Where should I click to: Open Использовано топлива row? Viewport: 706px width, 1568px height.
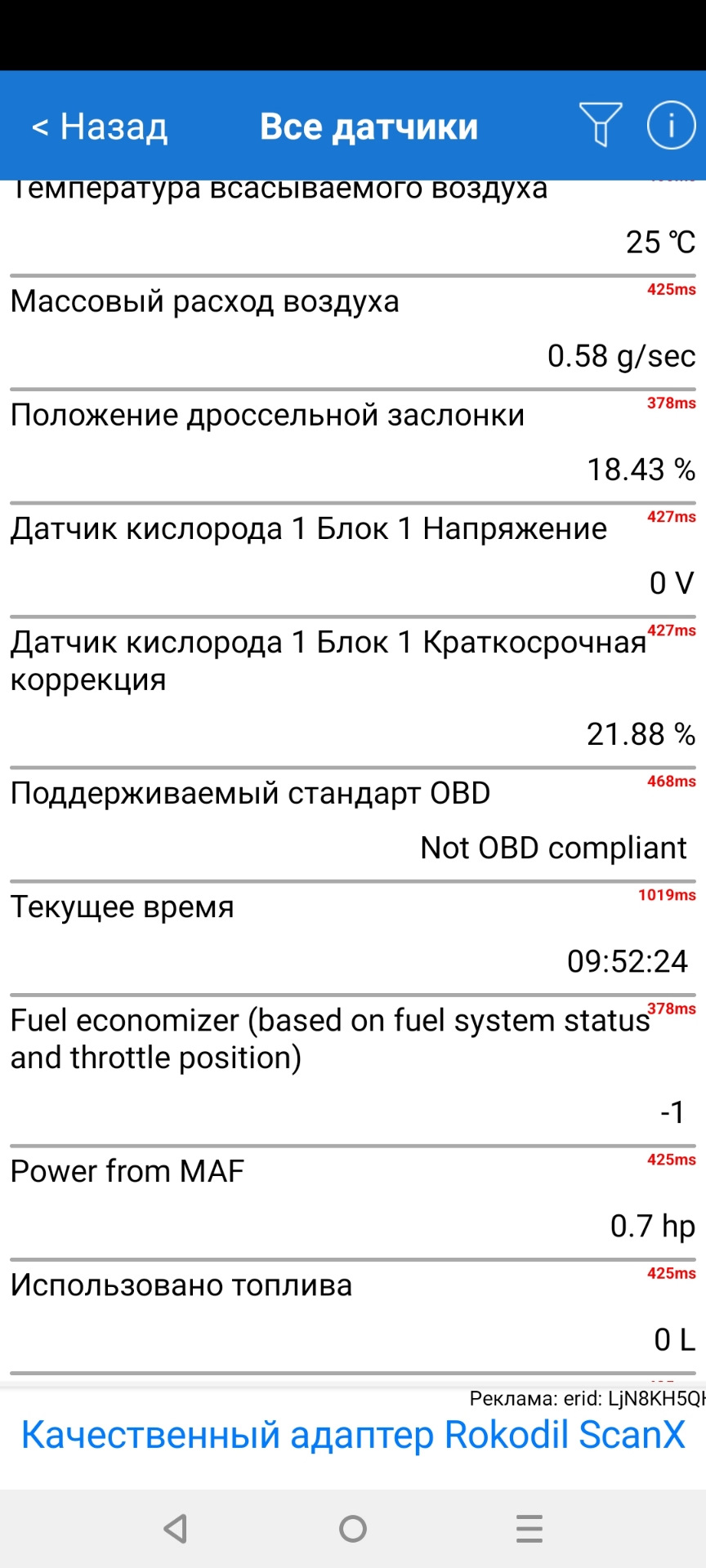[x=353, y=1316]
